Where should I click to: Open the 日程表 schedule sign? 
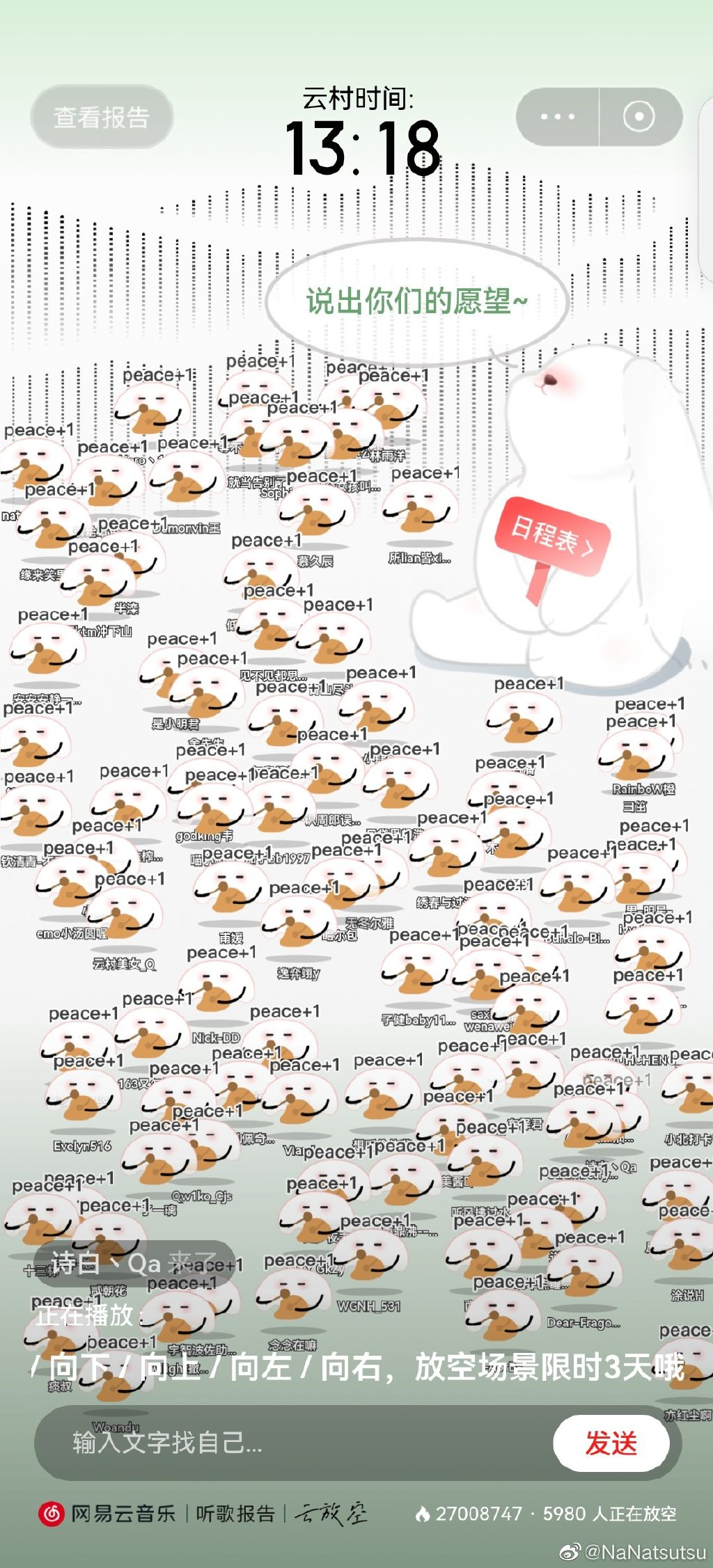click(551, 537)
